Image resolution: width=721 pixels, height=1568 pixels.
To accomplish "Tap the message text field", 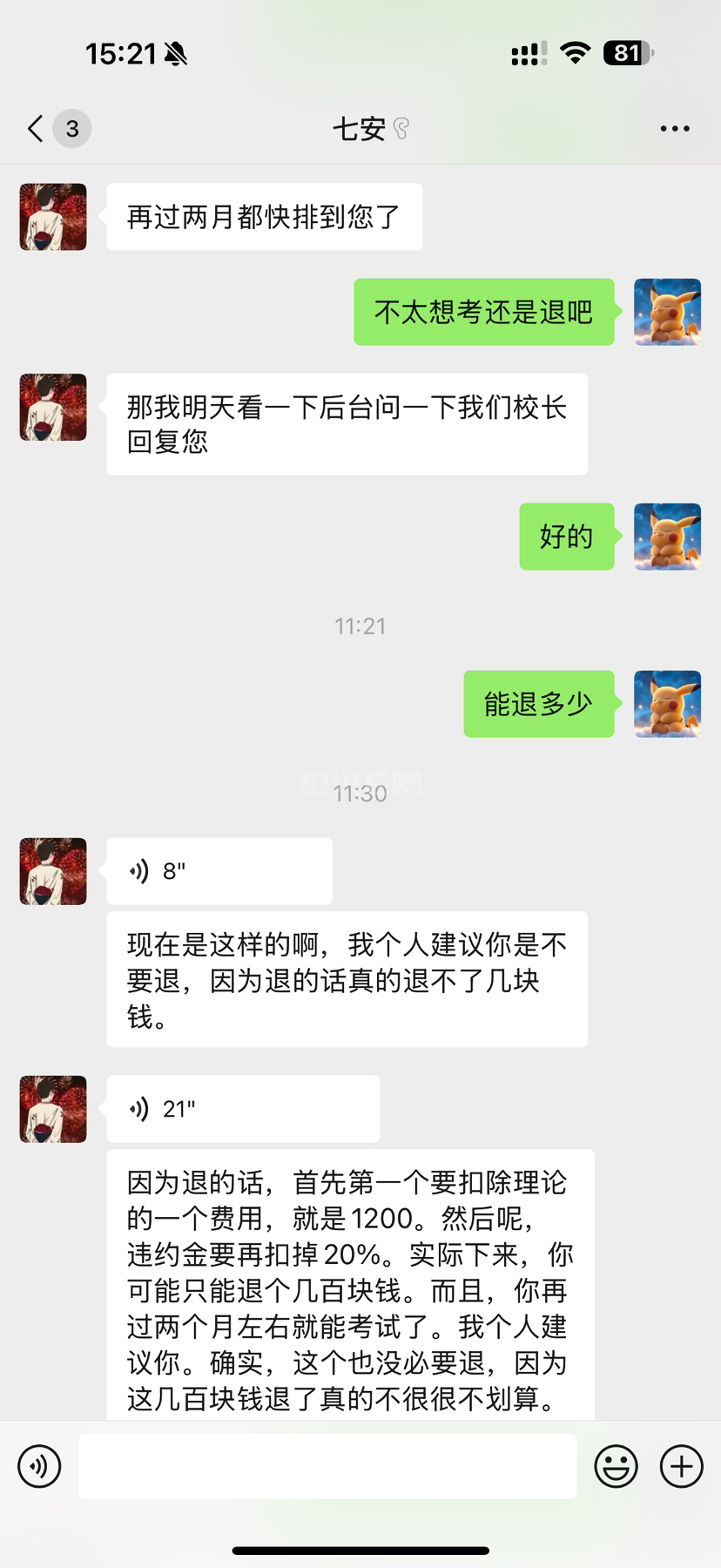I will coord(327,1466).
